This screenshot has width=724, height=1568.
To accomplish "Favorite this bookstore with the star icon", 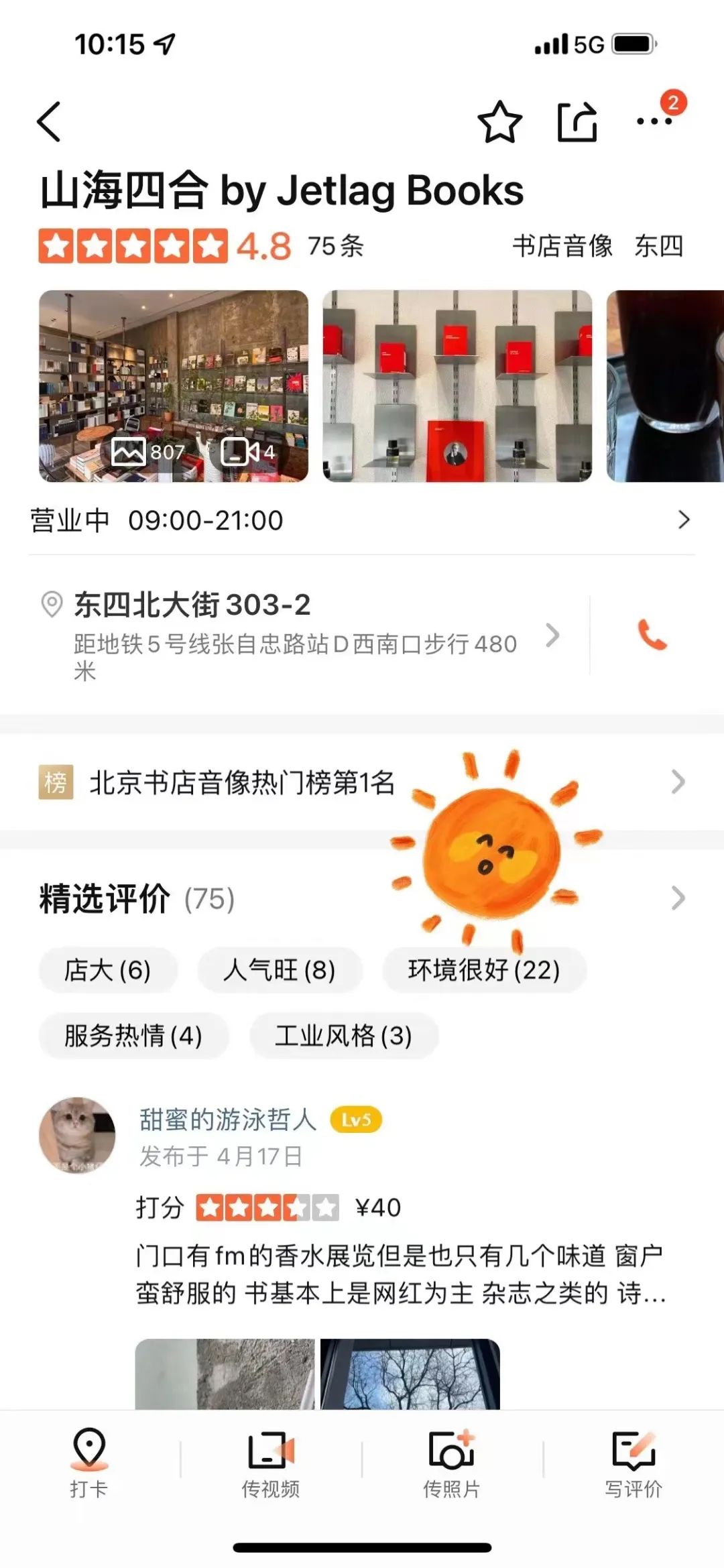I will pos(499,122).
